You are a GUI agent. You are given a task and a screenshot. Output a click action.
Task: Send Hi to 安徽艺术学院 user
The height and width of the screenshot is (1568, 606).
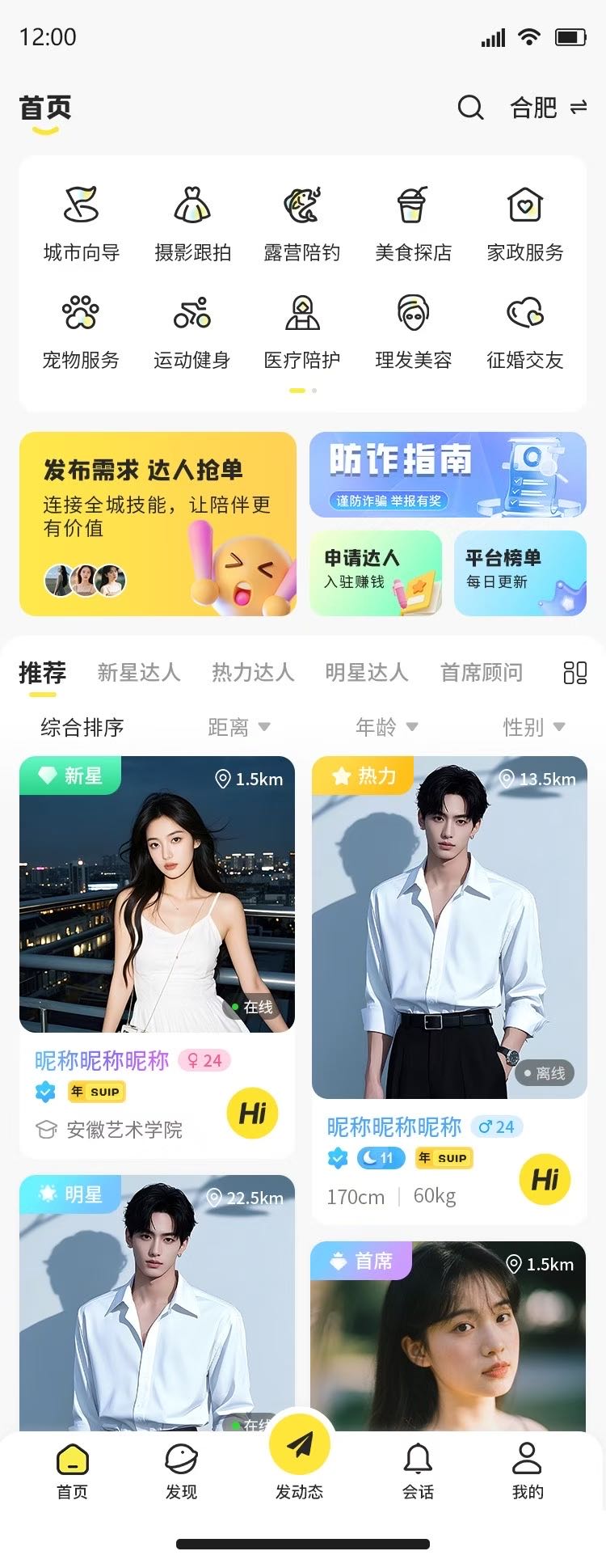pyautogui.click(x=252, y=1113)
